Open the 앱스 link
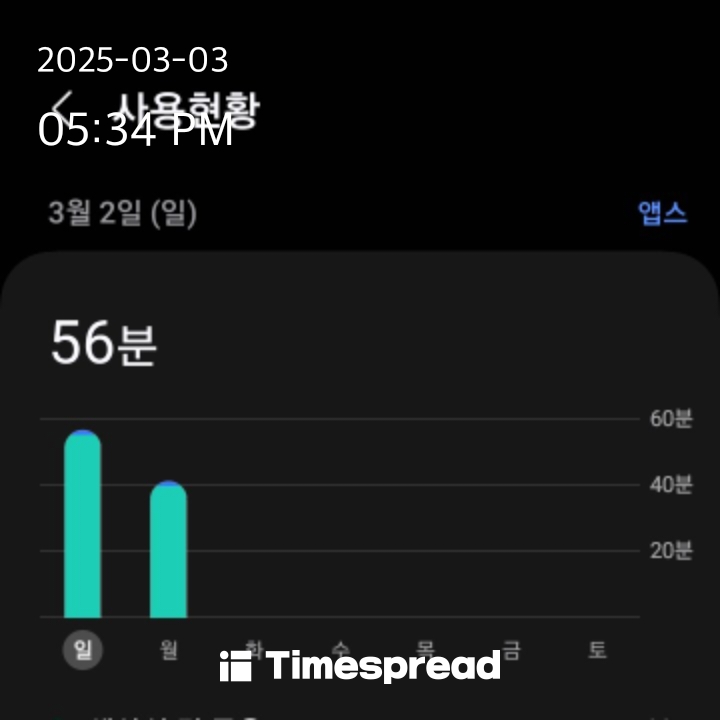The height and width of the screenshot is (720, 720). 662,213
